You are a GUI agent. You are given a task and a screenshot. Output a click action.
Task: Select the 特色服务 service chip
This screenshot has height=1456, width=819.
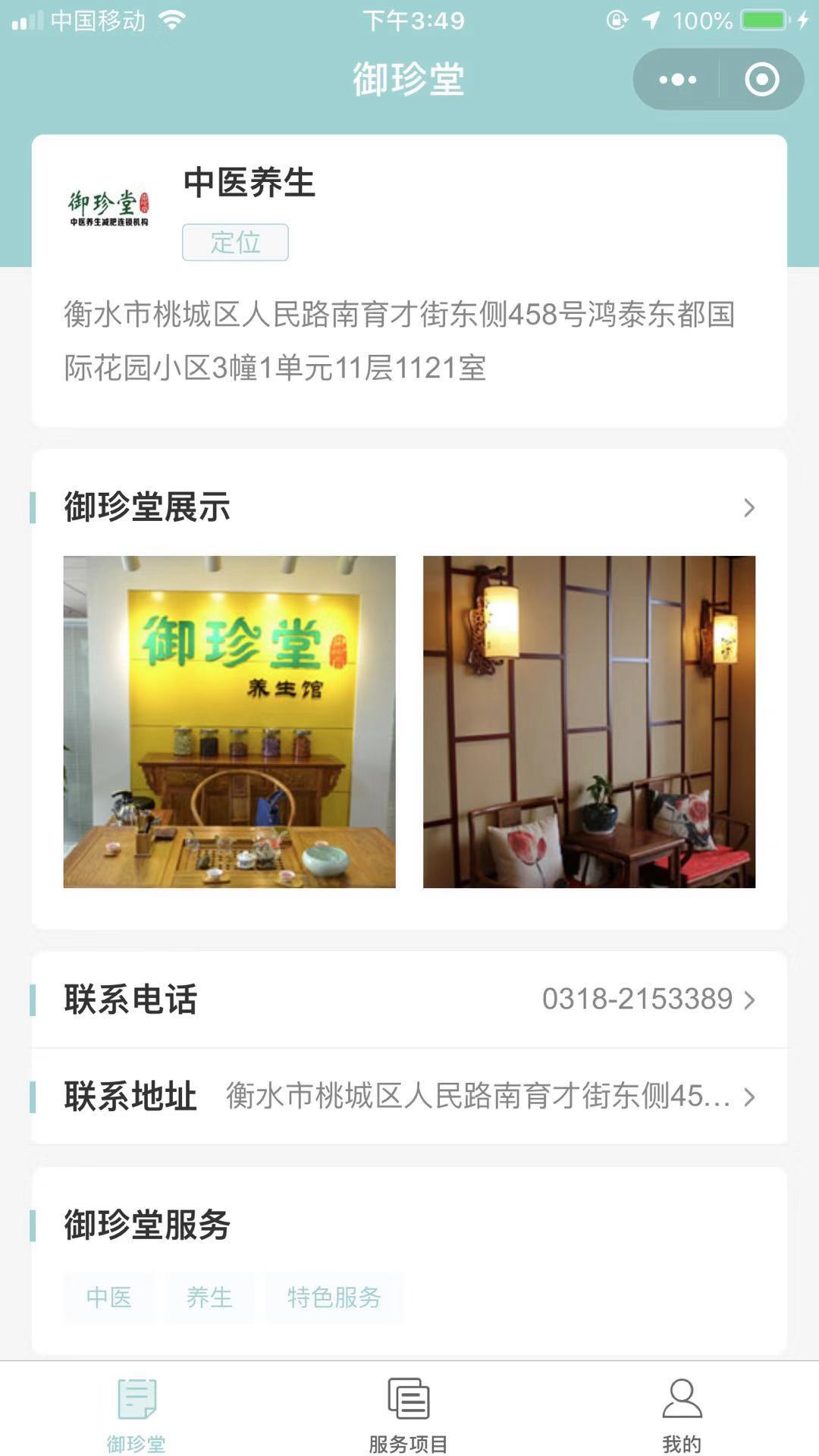coord(334,1298)
